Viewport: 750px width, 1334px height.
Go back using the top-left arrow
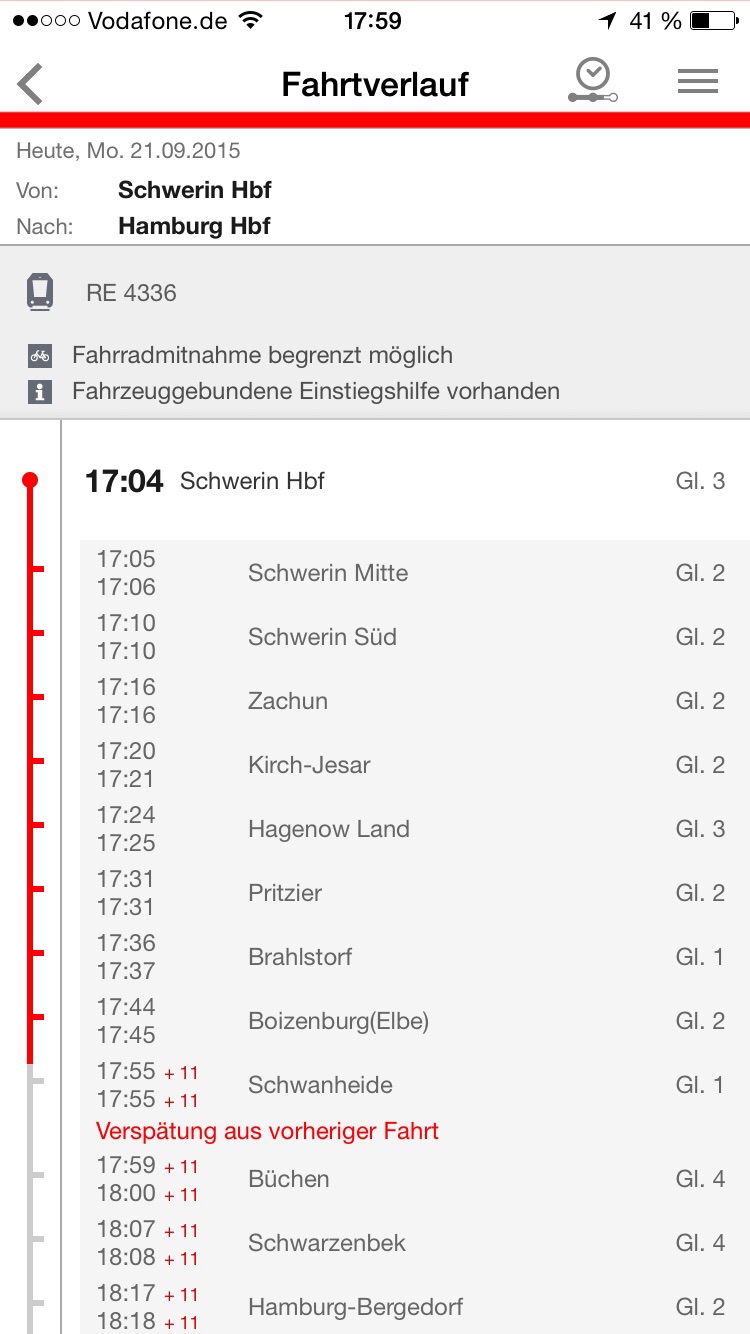31,84
